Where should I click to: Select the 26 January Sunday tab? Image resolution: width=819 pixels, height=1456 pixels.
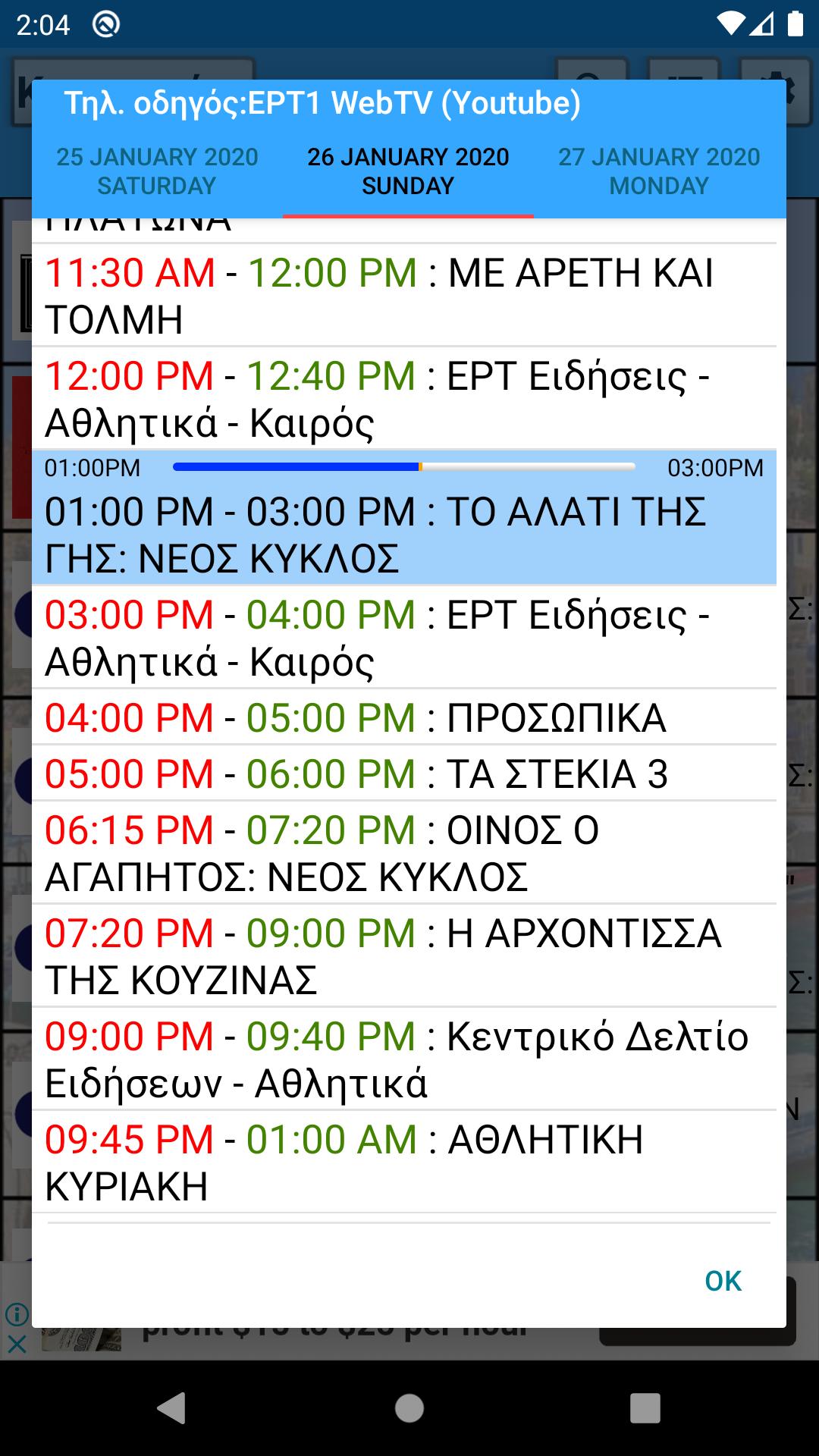point(408,171)
